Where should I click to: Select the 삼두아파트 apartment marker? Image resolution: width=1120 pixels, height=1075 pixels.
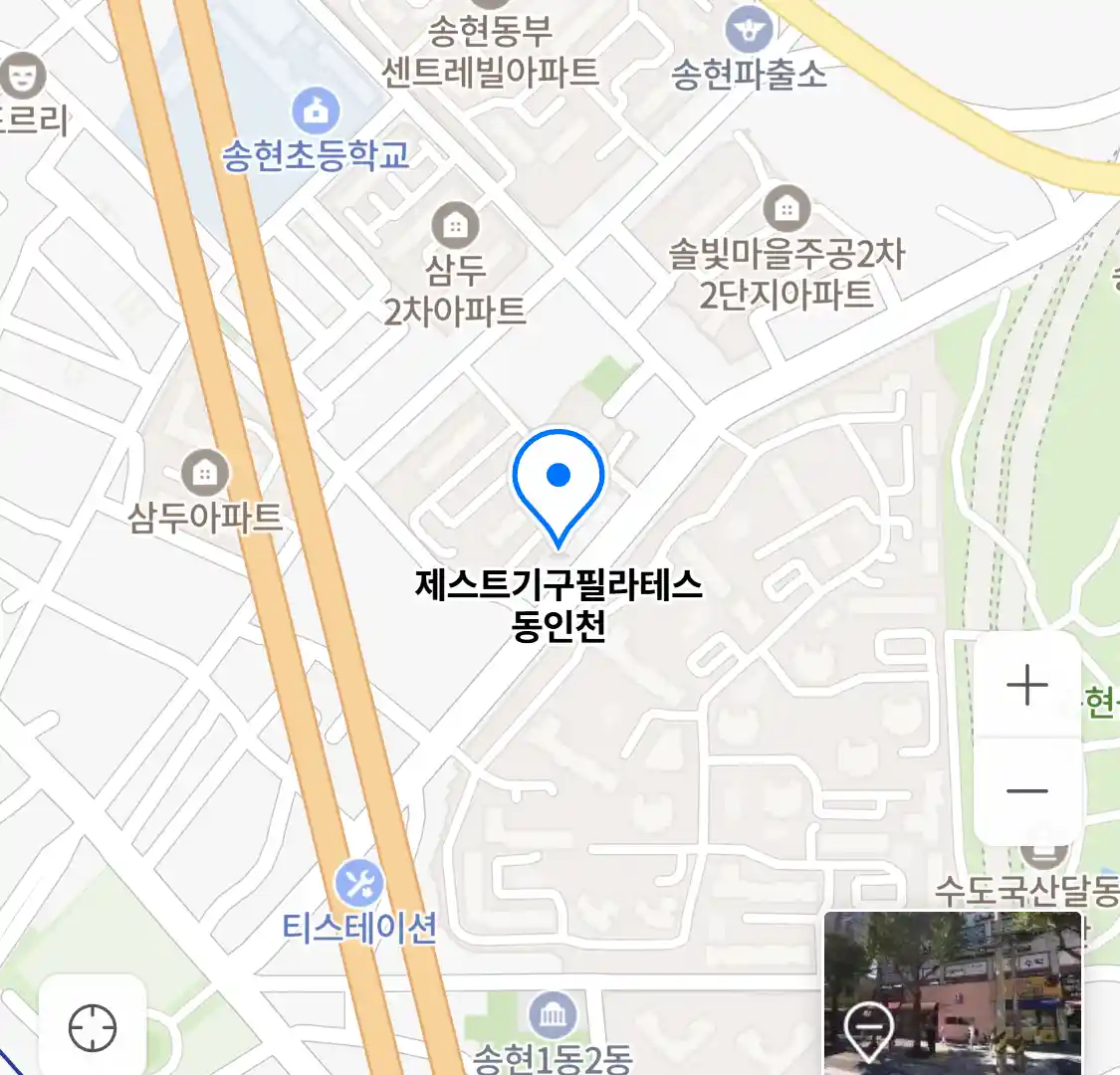[205, 472]
